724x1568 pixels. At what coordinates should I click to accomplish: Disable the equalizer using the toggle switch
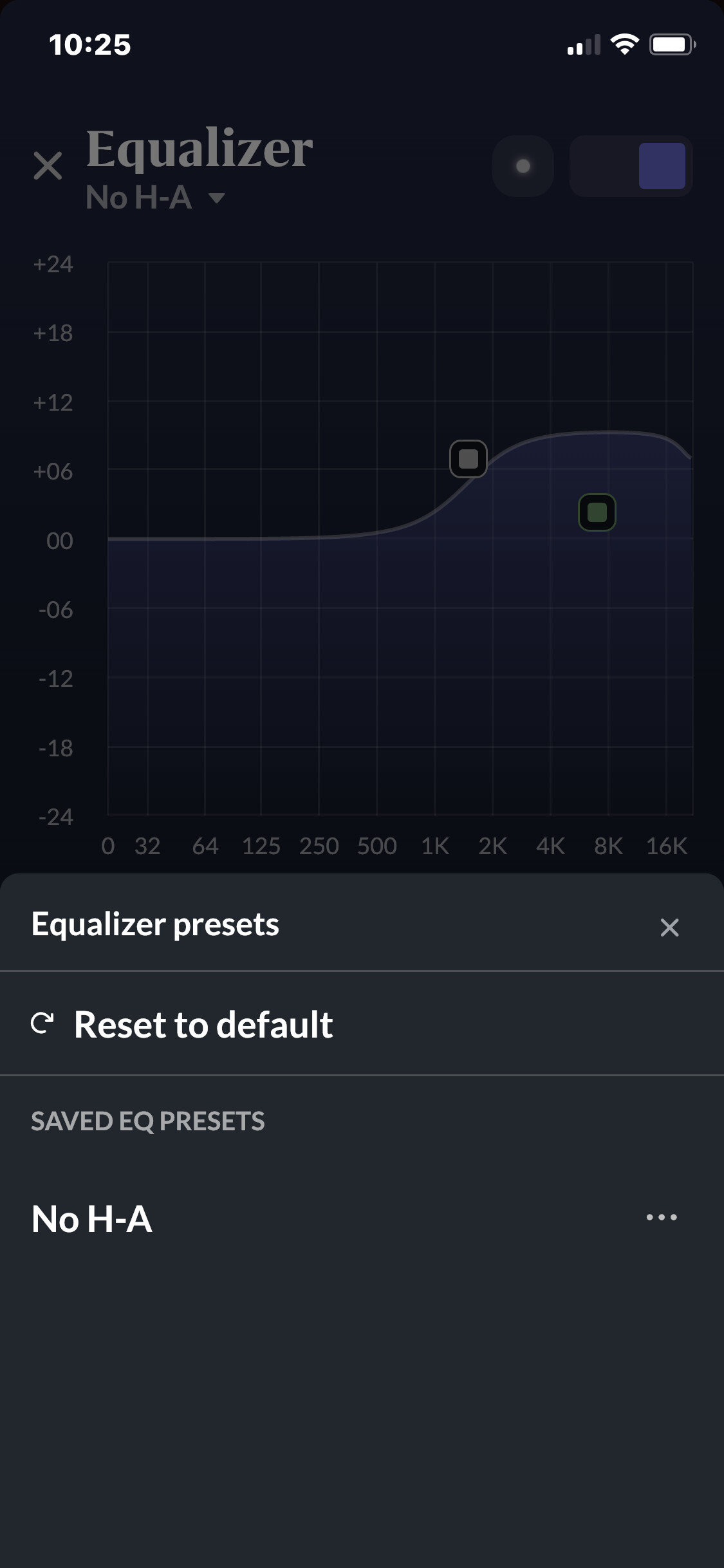[x=629, y=166]
